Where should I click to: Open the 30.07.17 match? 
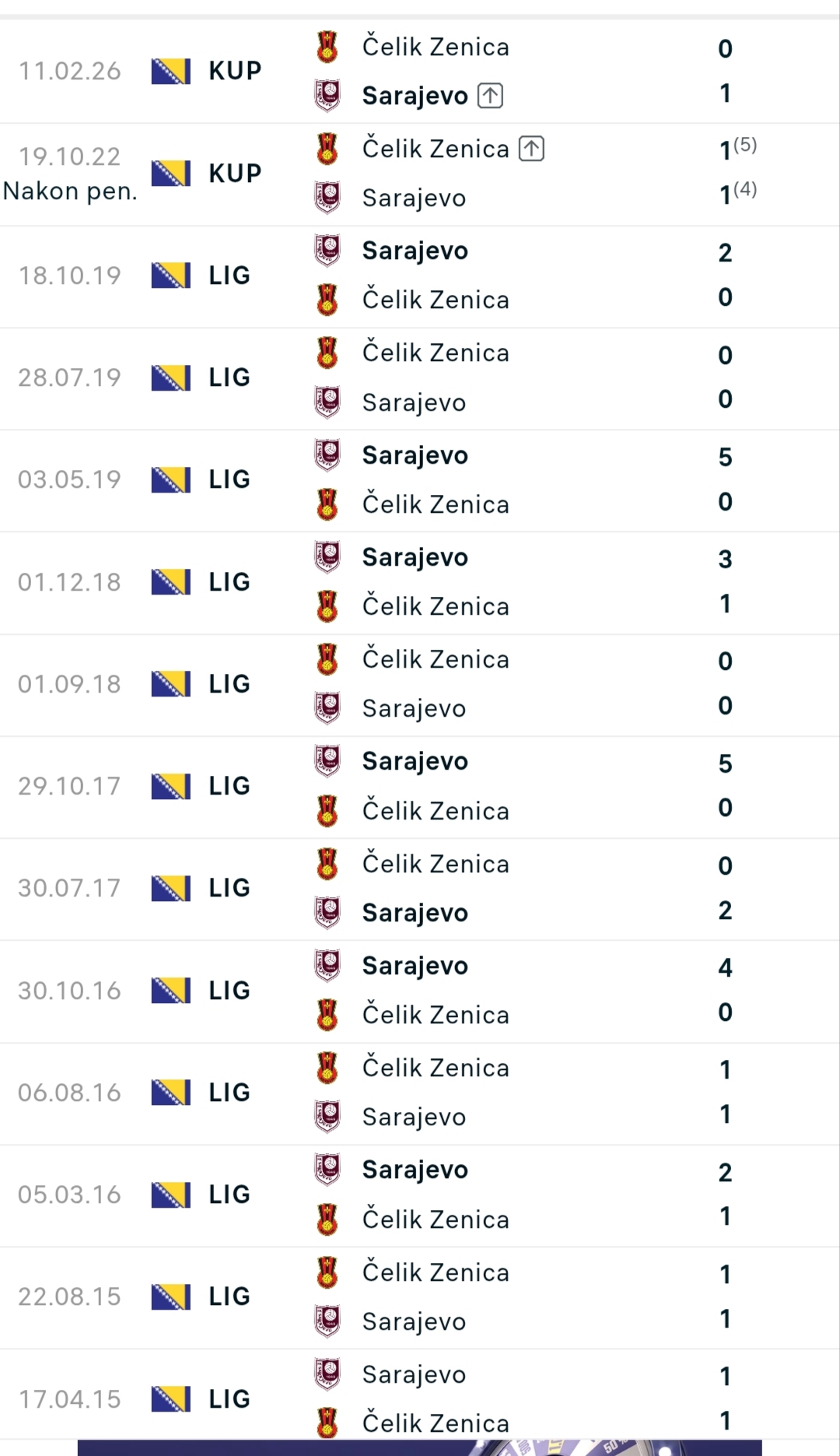[420, 889]
